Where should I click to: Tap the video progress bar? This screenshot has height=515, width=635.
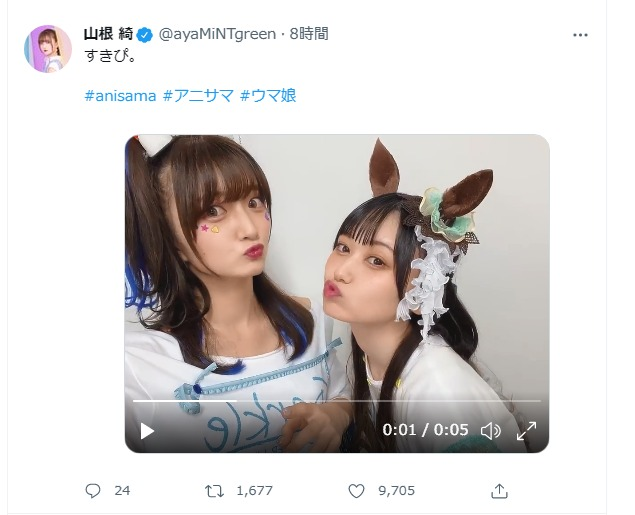(x=337, y=401)
